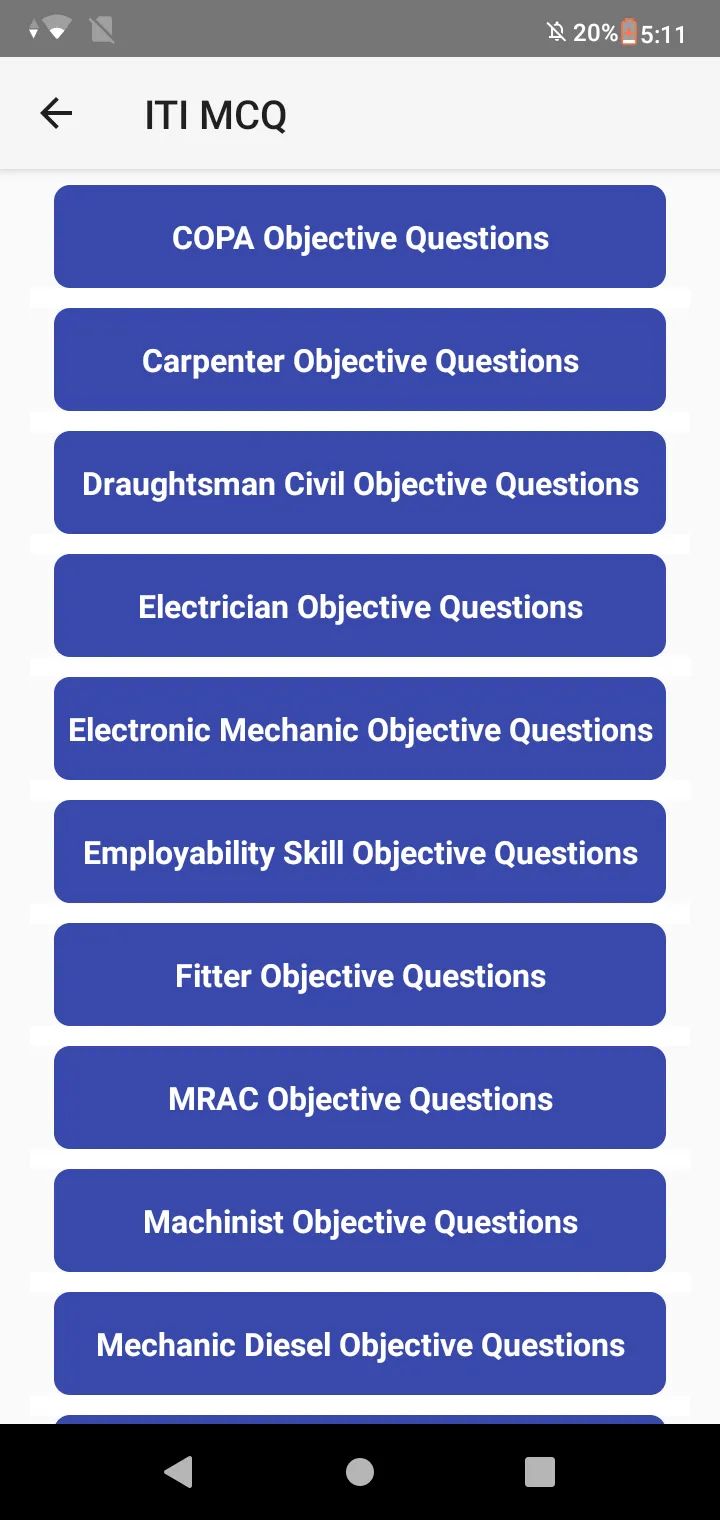Select MRAC Objective Questions

(360, 1098)
